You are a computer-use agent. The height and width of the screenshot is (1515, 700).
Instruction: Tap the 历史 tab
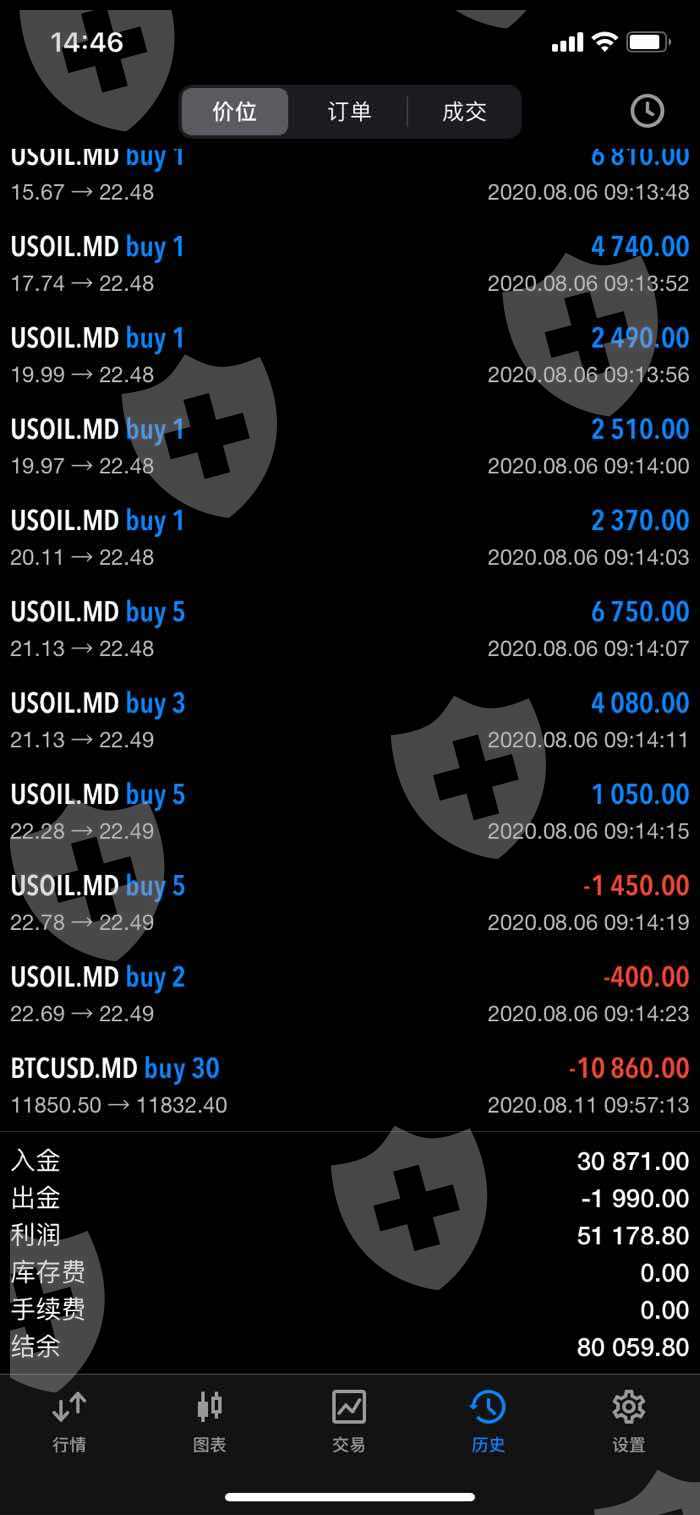(488, 1421)
